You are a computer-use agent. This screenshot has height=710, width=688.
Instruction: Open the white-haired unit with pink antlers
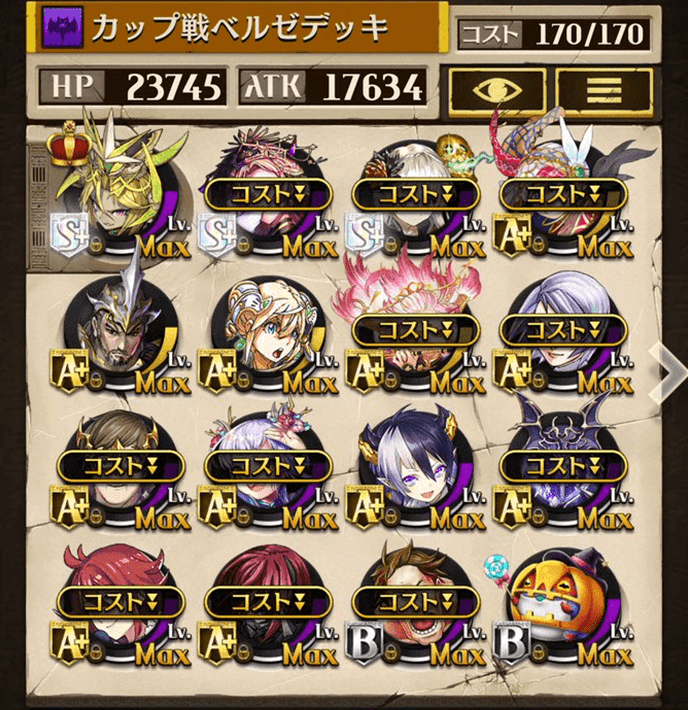[x=266, y=470]
